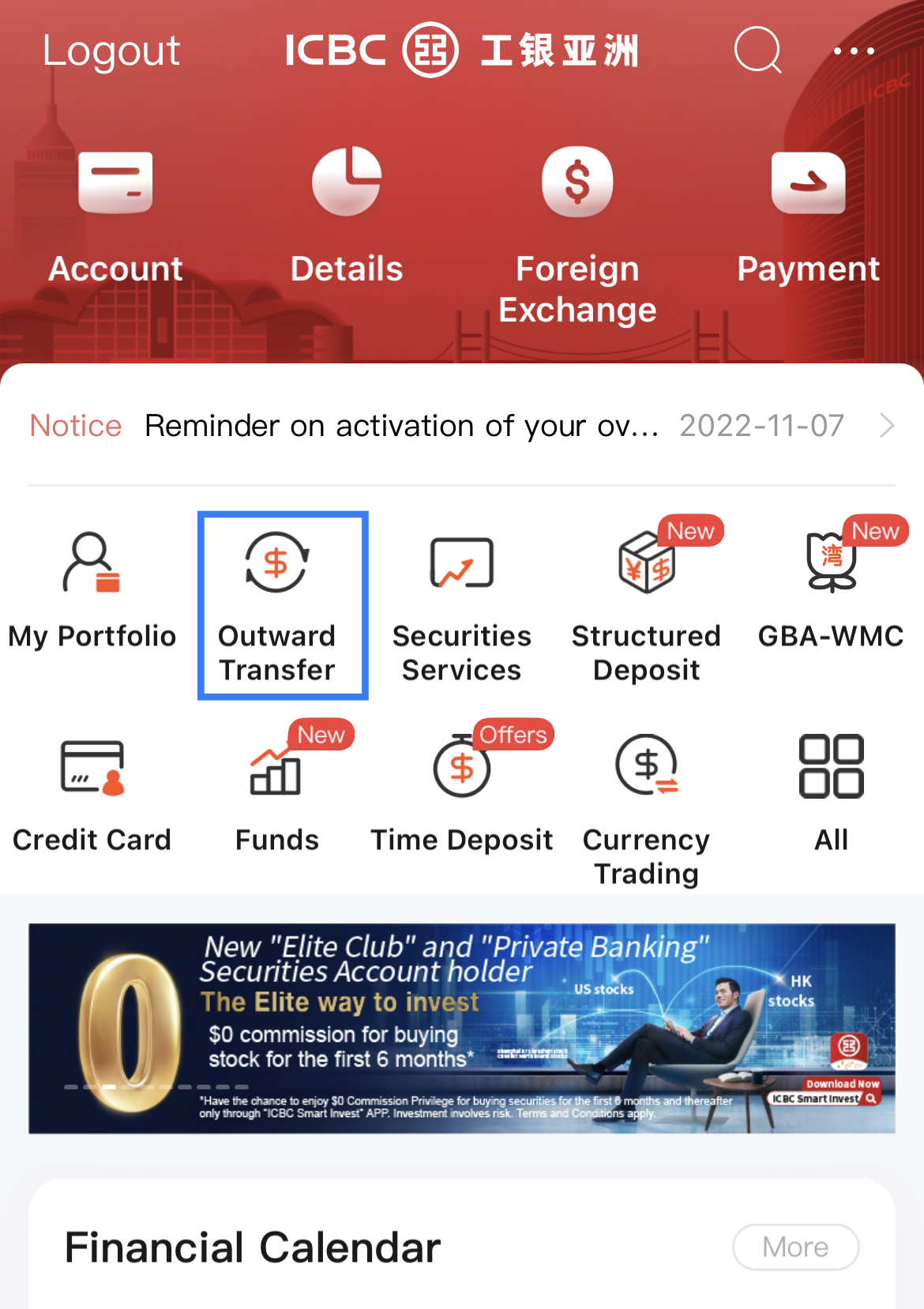
Task: Open the search icon
Action: click(757, 51)
